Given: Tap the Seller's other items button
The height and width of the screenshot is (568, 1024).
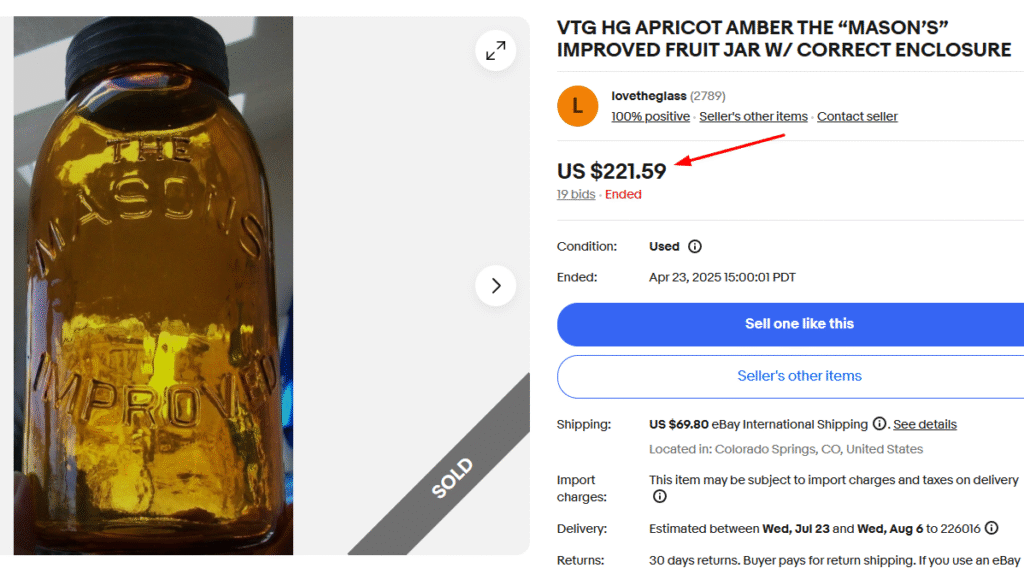Looking at the screenshot, I should tap(799, 376).
